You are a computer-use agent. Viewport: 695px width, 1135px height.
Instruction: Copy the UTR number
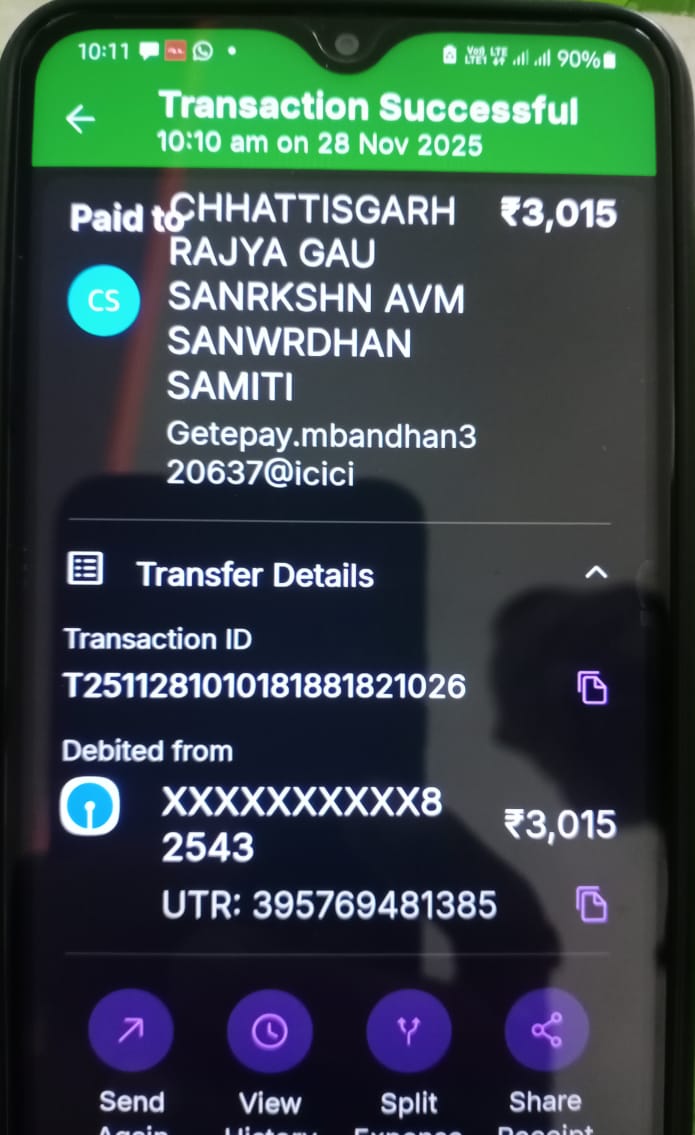tap(591, 903)
